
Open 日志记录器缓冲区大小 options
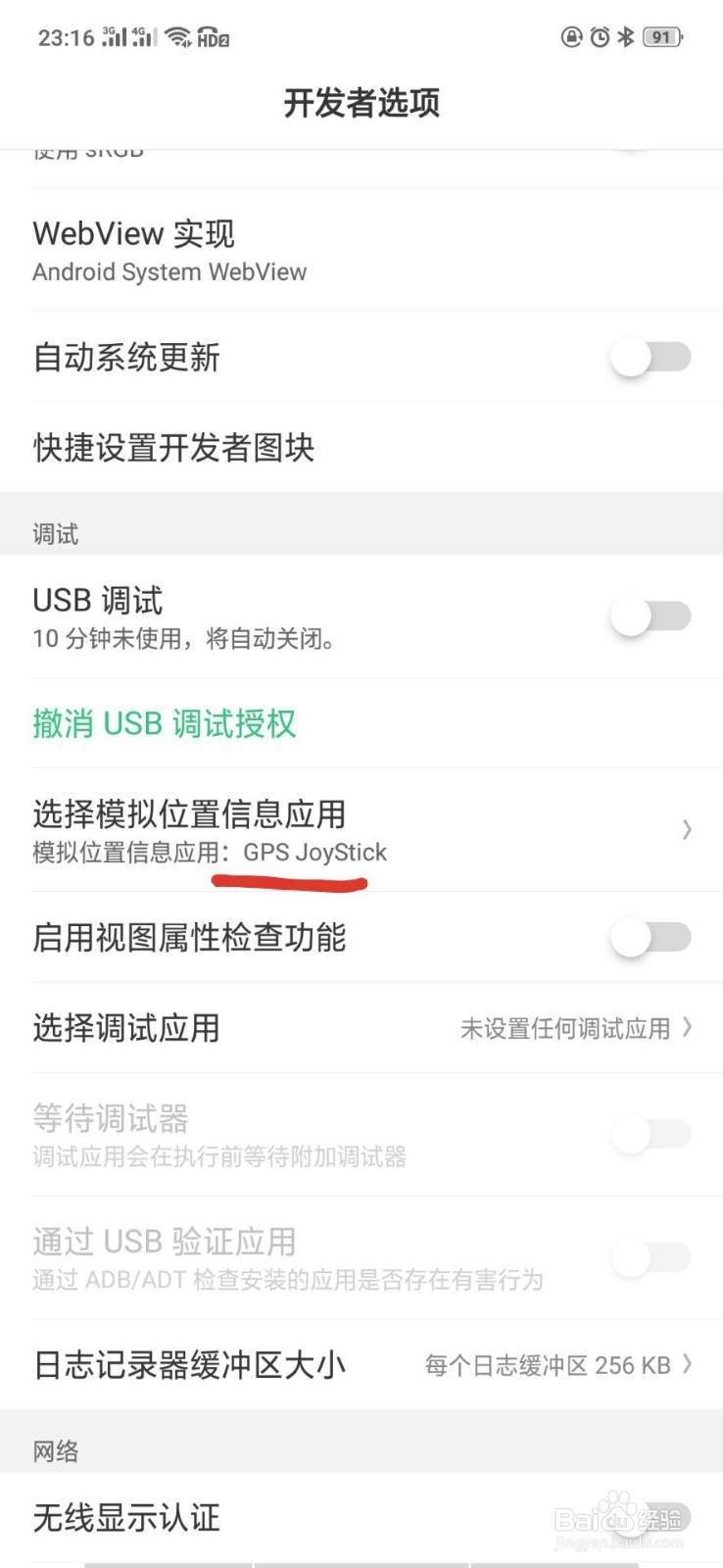[x=361, y=1365]
